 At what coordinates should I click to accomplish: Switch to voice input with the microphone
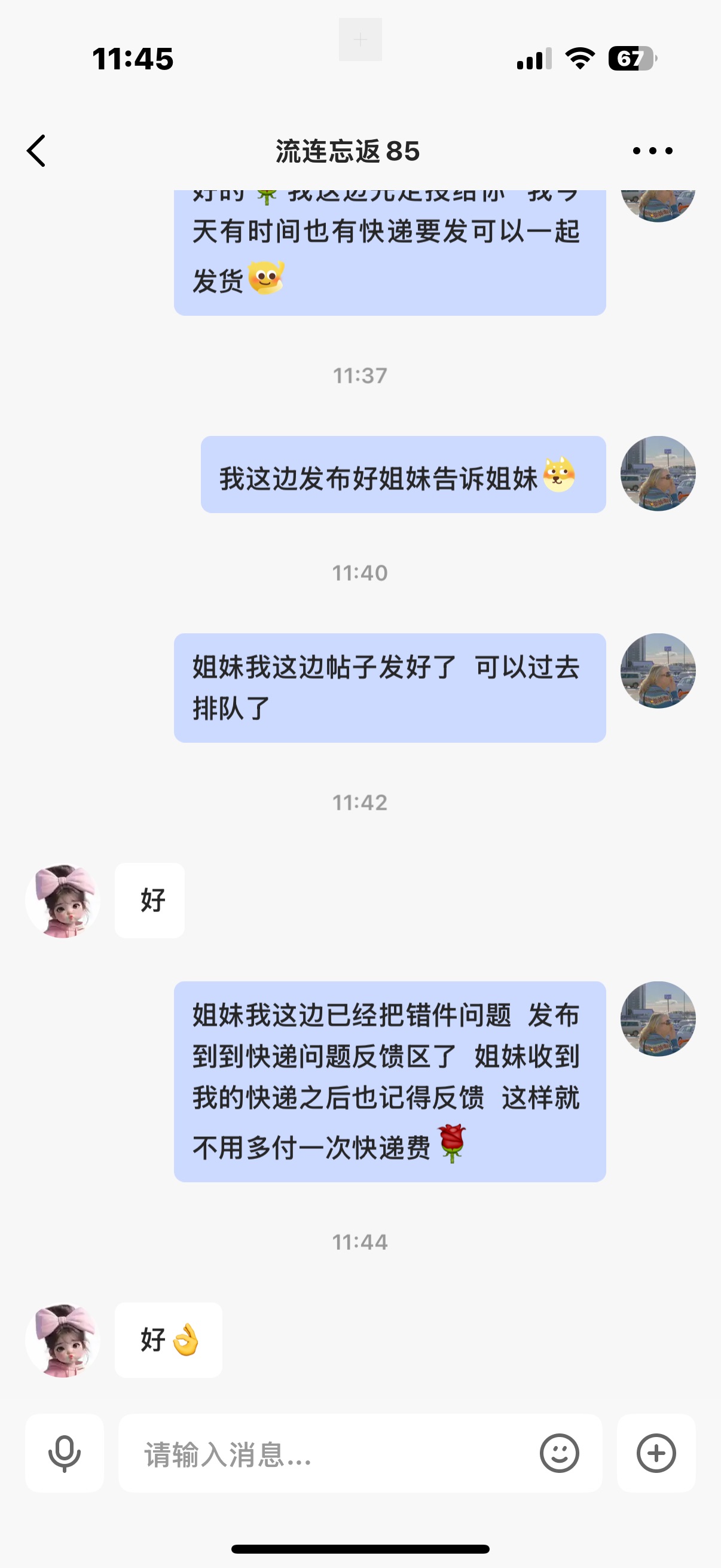pos(65,1453)
